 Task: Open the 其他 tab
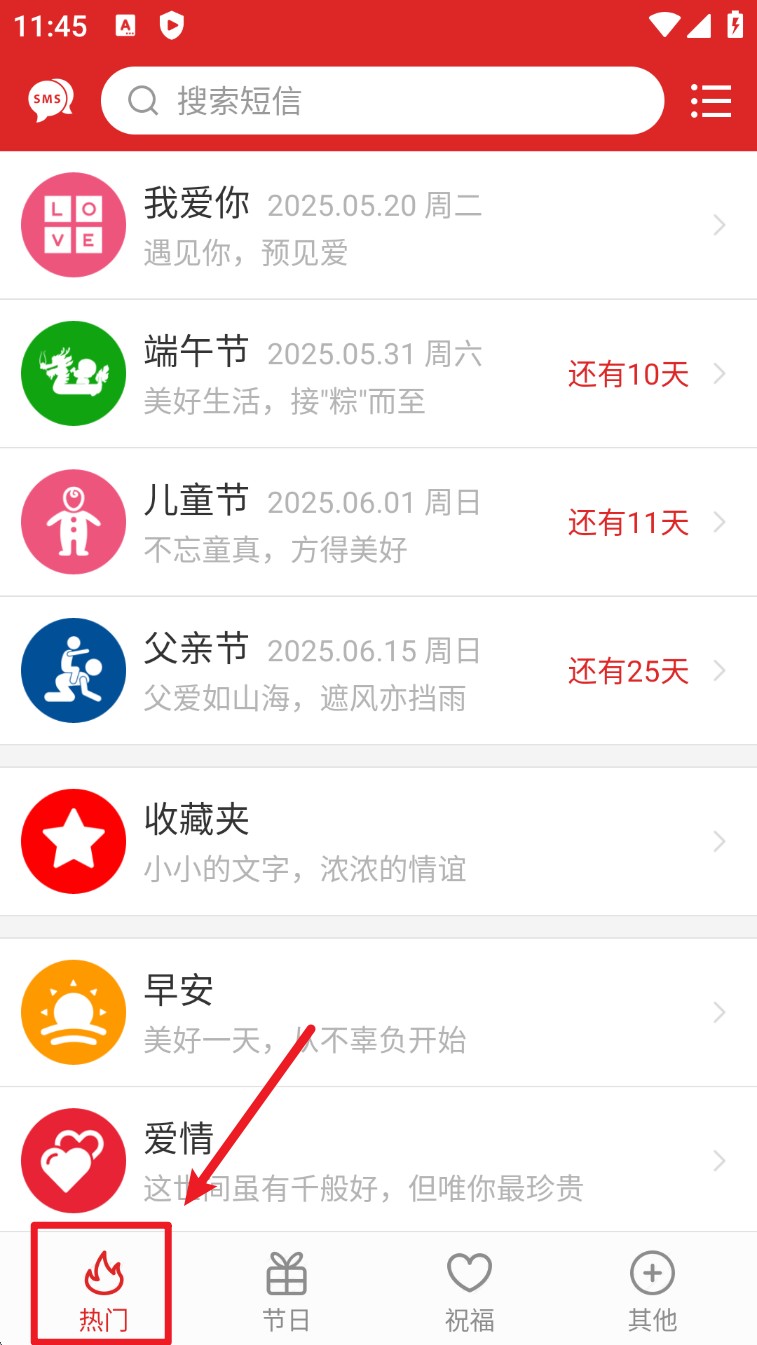click(652, 1289)
